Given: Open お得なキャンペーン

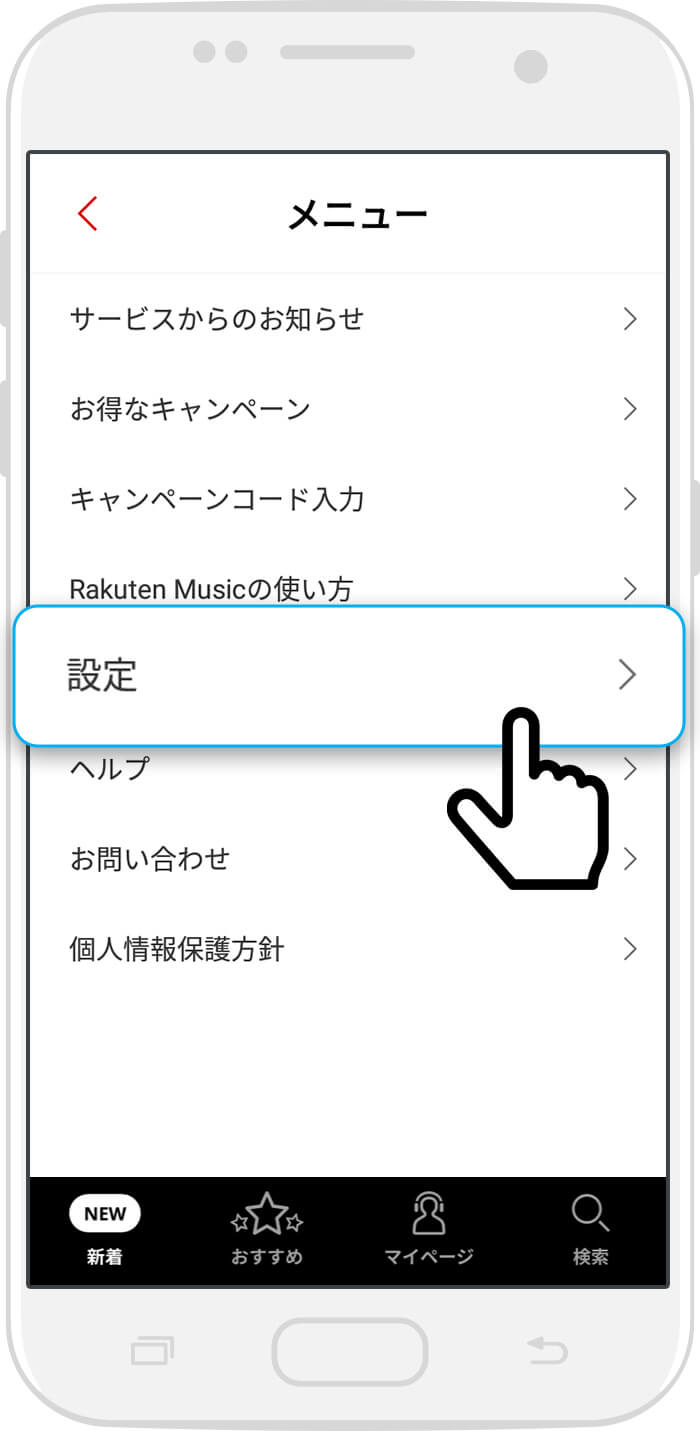Looking at the screenshot, I should (348, 409).
